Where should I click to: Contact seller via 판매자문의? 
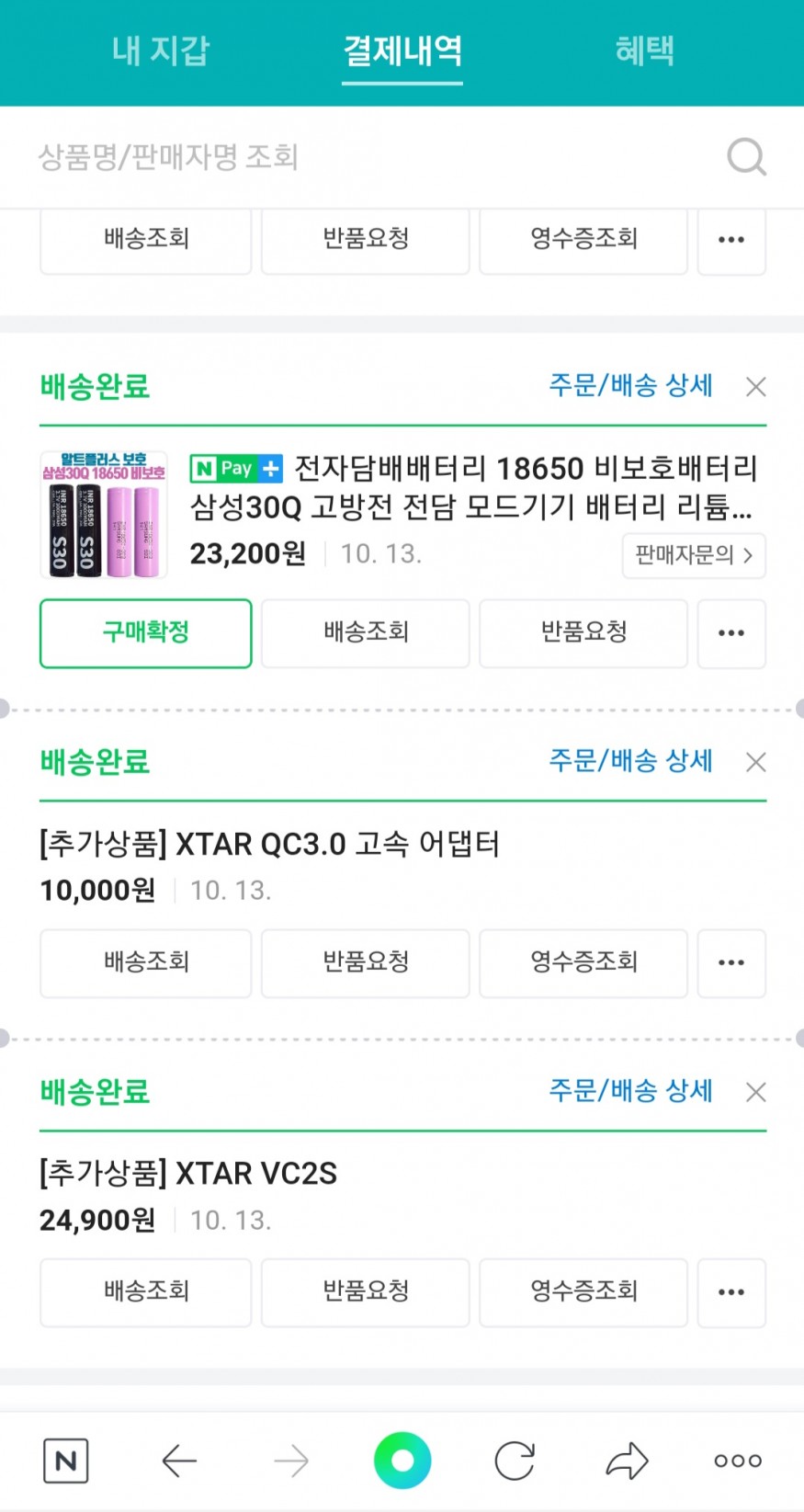[694, 555]
